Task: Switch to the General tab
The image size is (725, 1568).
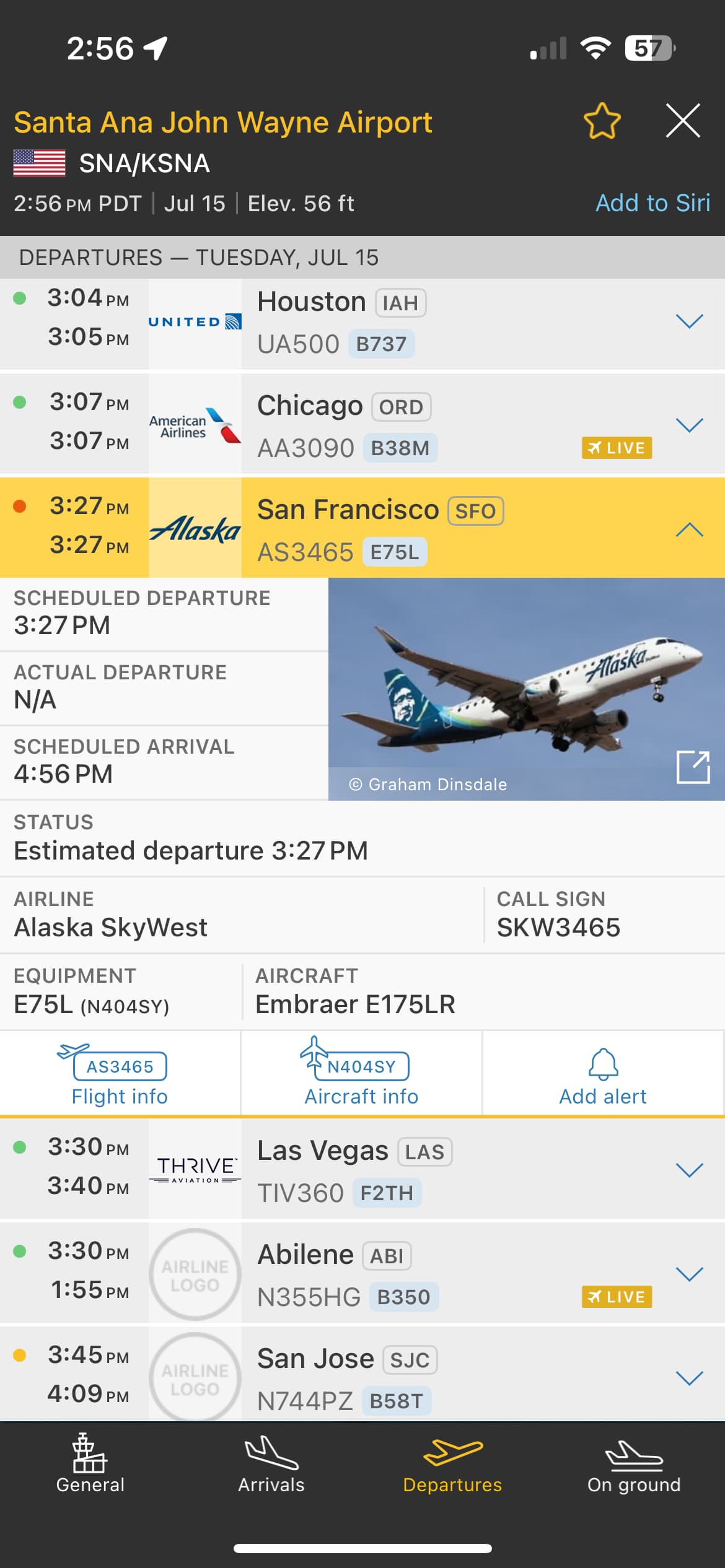Action: (x=90, y=1465)
